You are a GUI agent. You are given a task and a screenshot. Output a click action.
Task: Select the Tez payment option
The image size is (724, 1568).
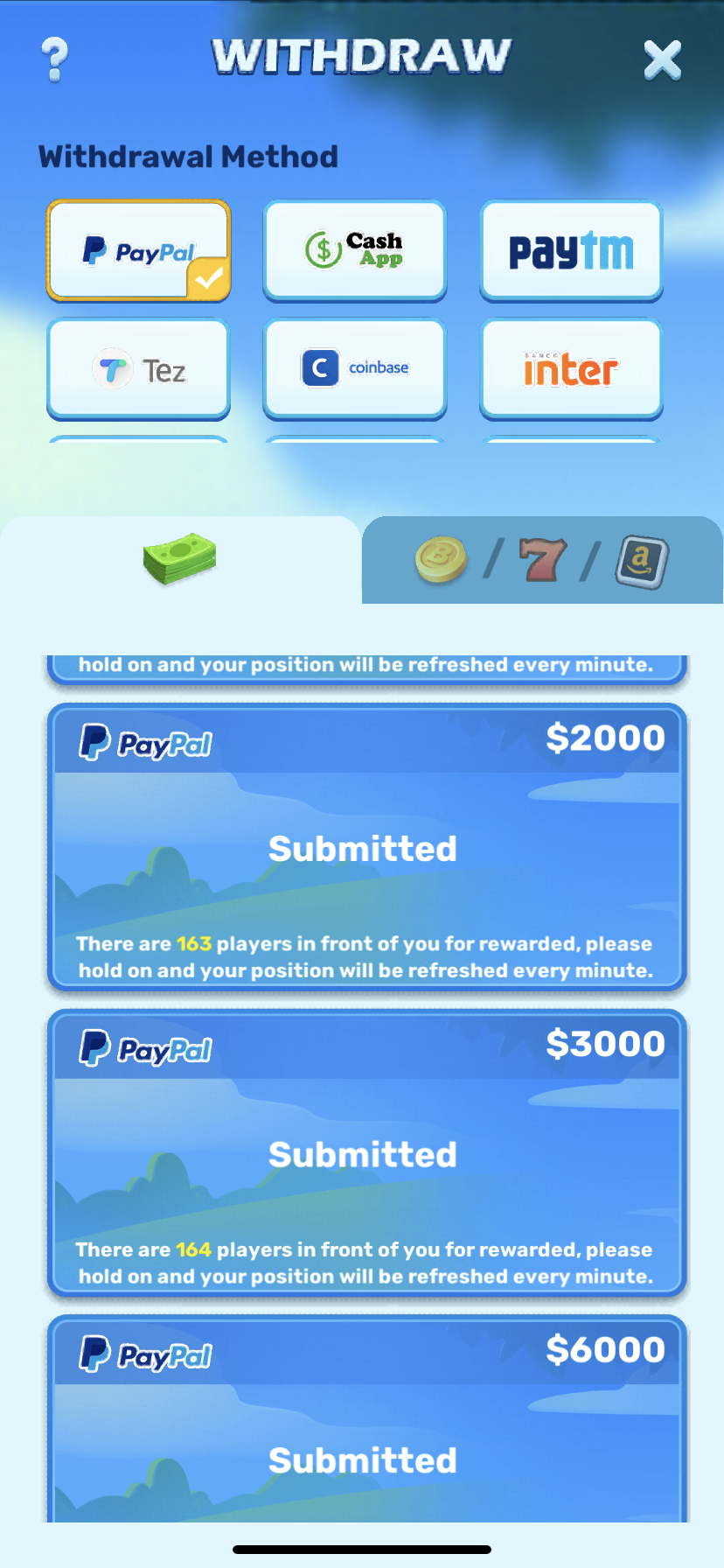point(138,369)
